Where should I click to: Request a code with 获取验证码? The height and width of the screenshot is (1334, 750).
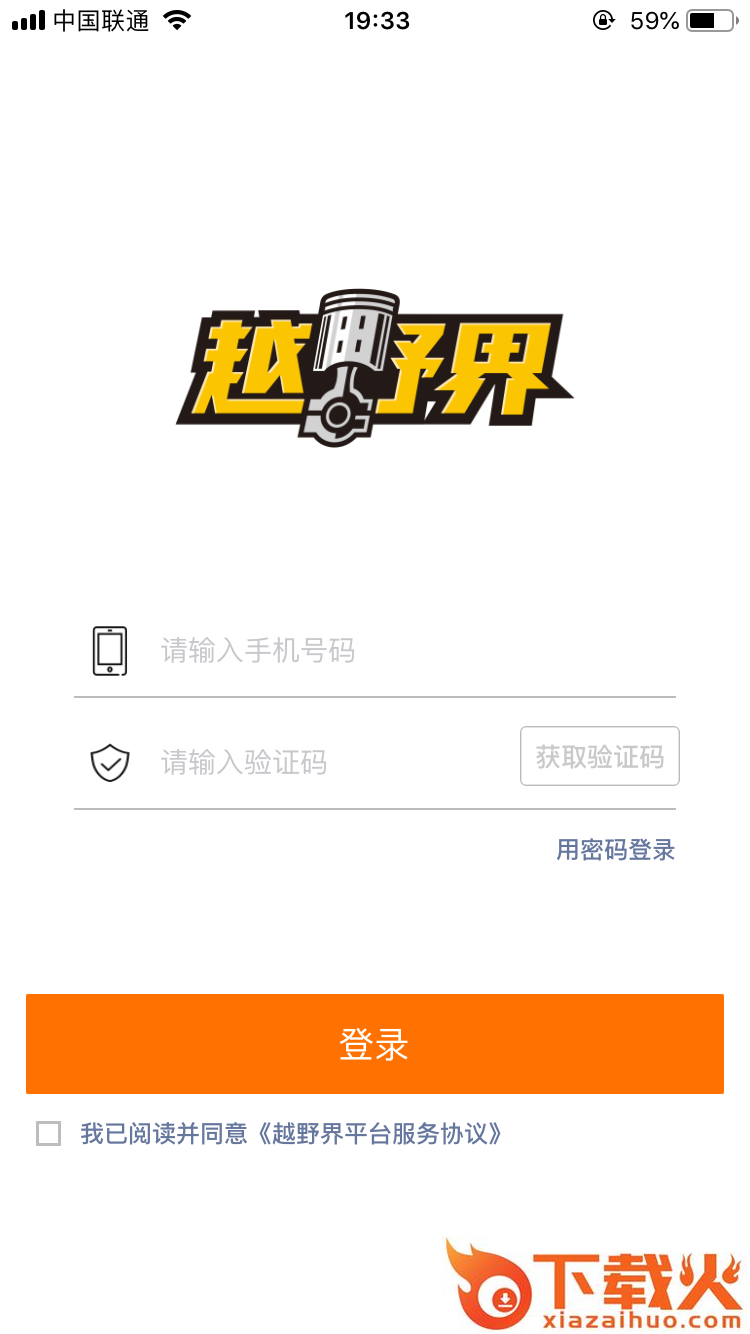pos(599,757)
